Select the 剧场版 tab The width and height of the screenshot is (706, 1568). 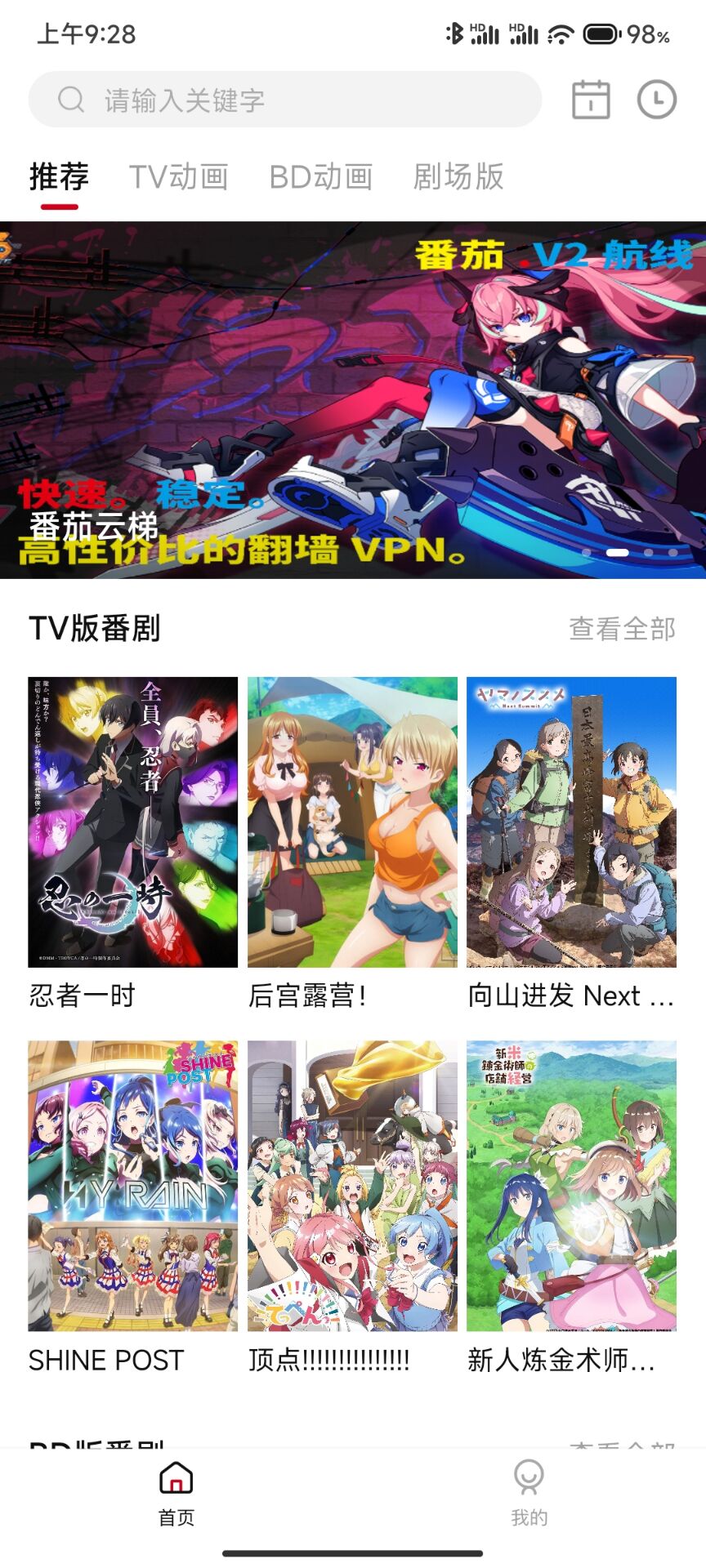(458, 176)
